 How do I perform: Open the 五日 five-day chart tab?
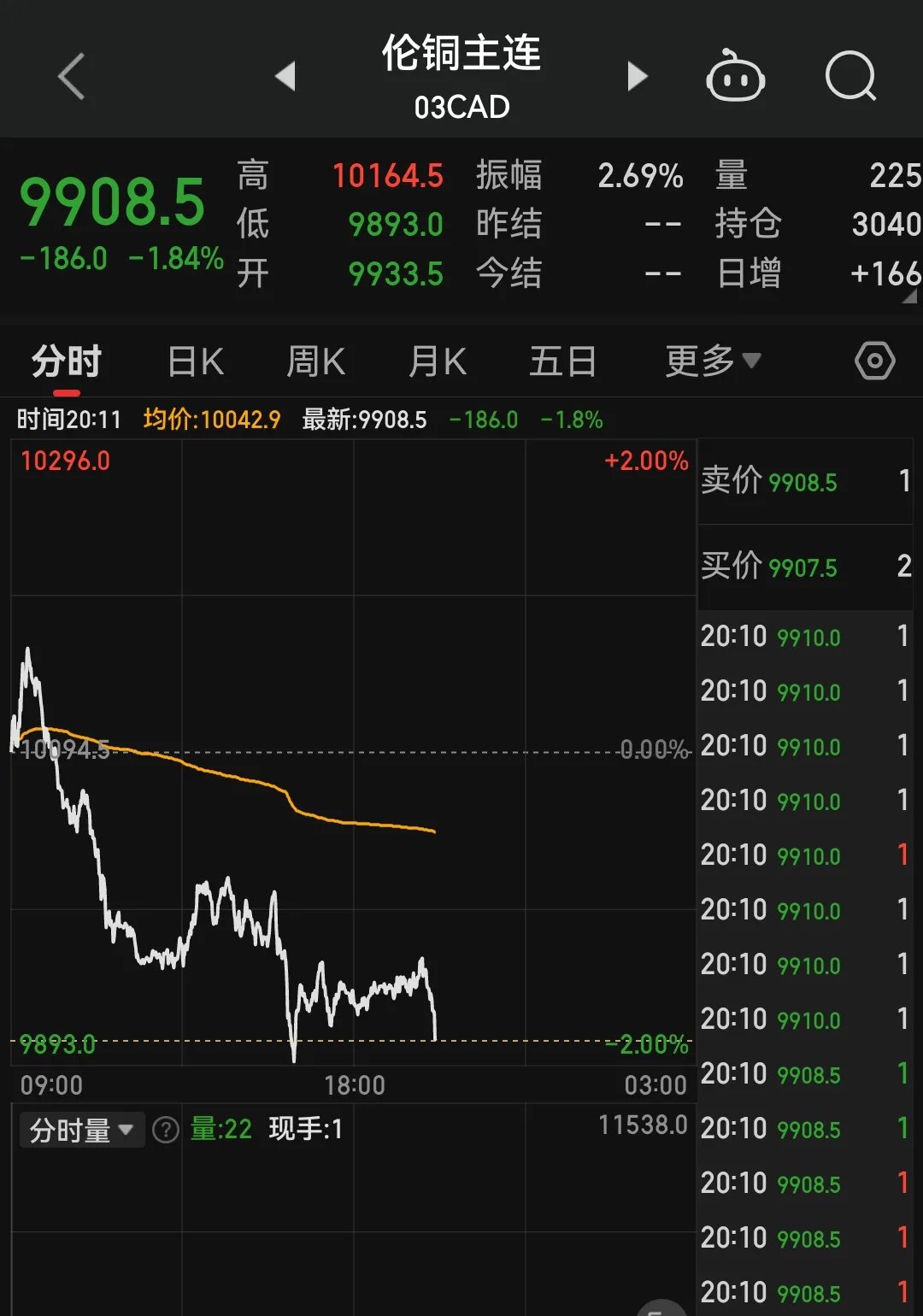561,361
